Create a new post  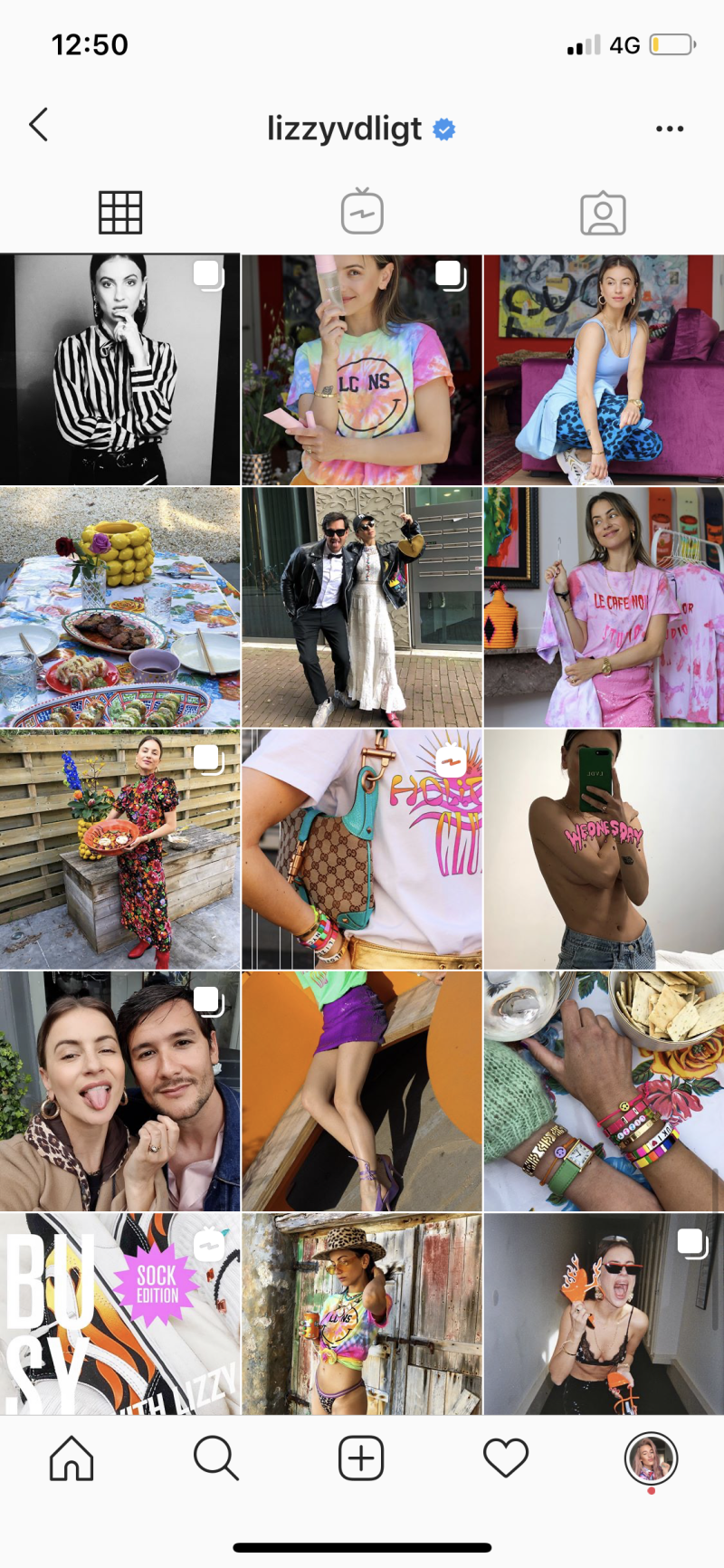pyautogui.click(x=361, y=1458)
